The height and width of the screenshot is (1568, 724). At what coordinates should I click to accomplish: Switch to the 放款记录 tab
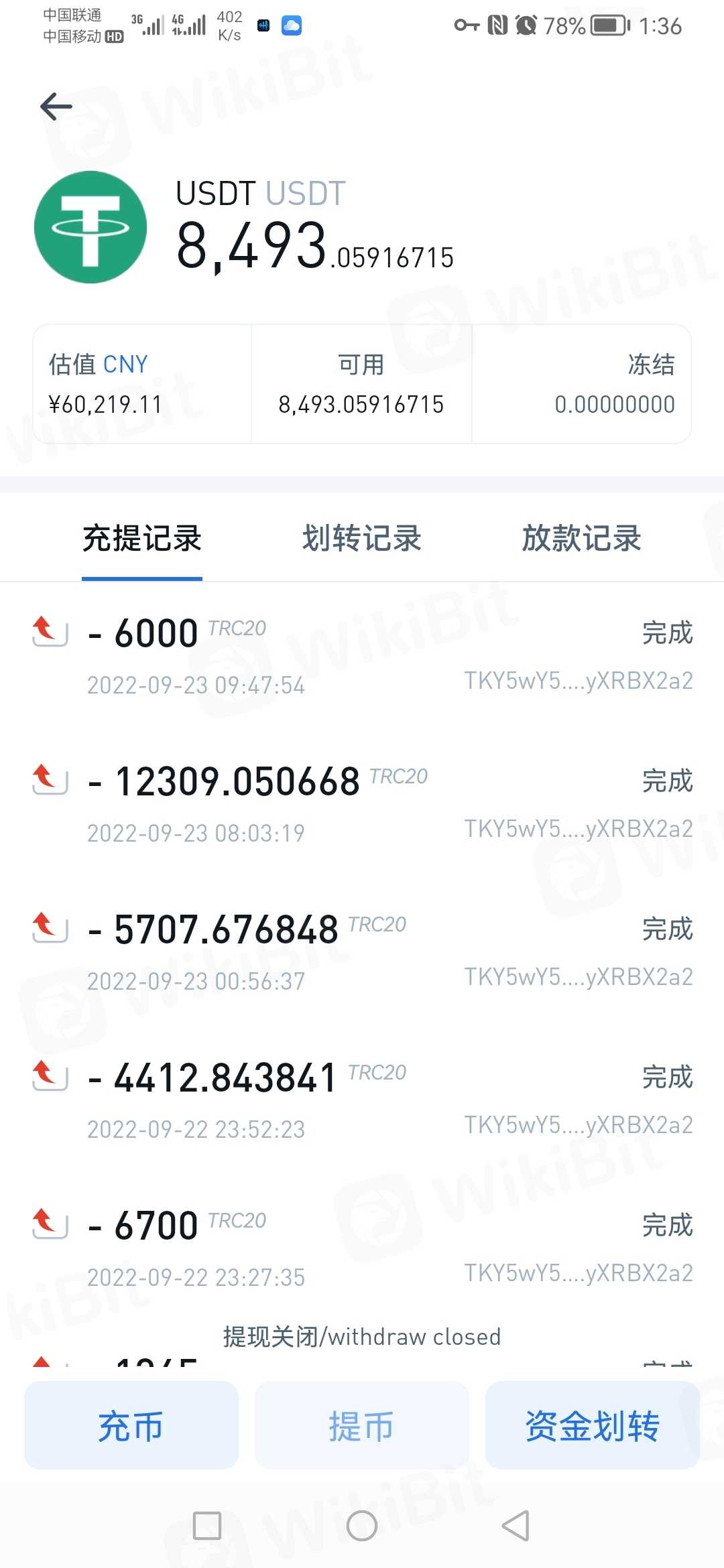click(x=581, y=539)
